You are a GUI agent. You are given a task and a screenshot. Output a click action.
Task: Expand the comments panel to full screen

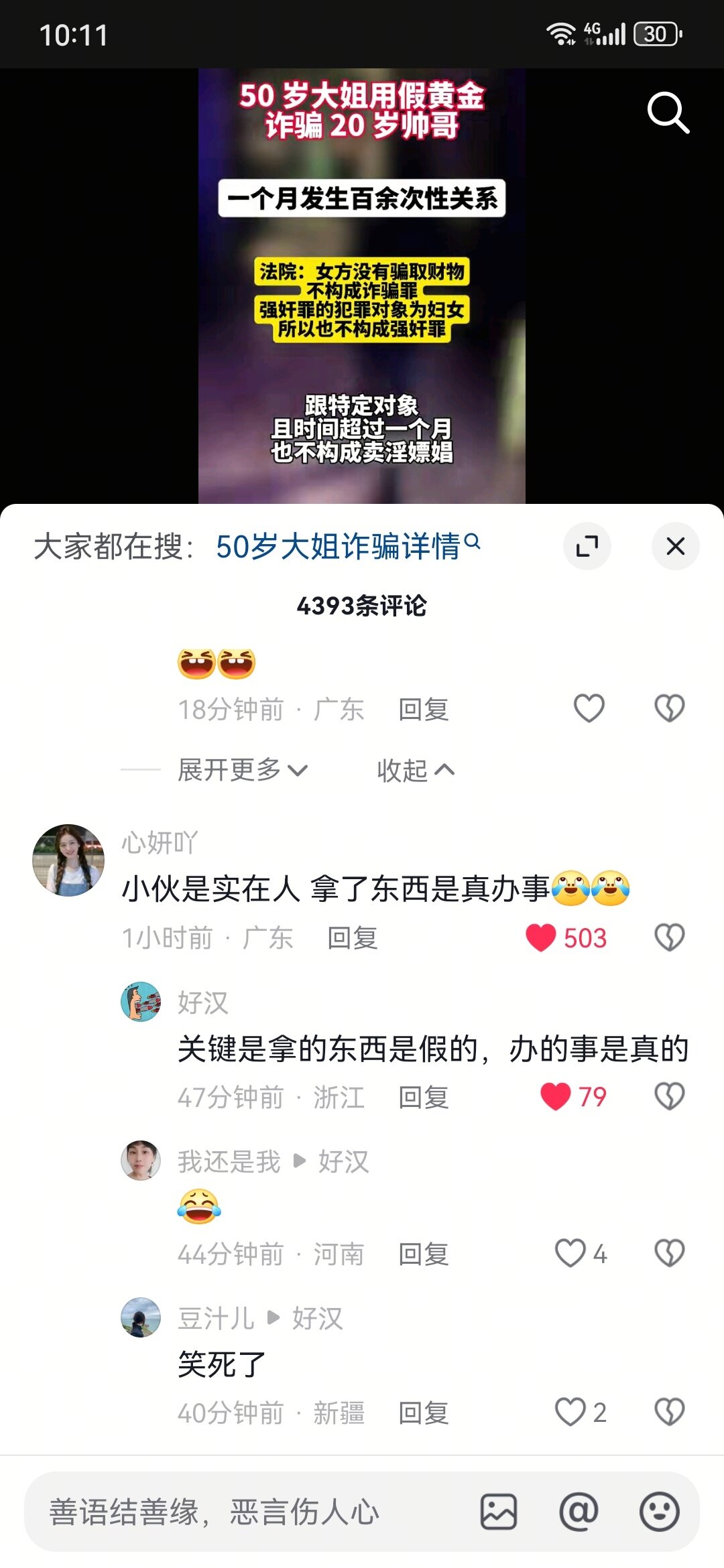(587, 546)
